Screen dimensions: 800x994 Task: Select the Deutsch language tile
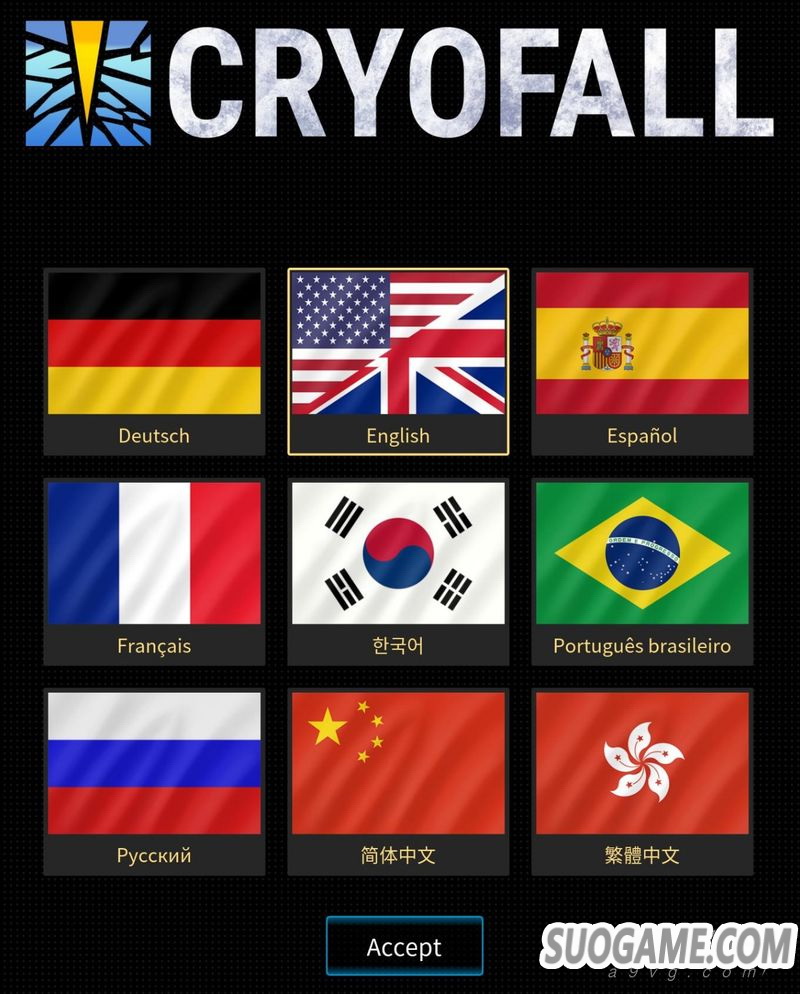154,362
